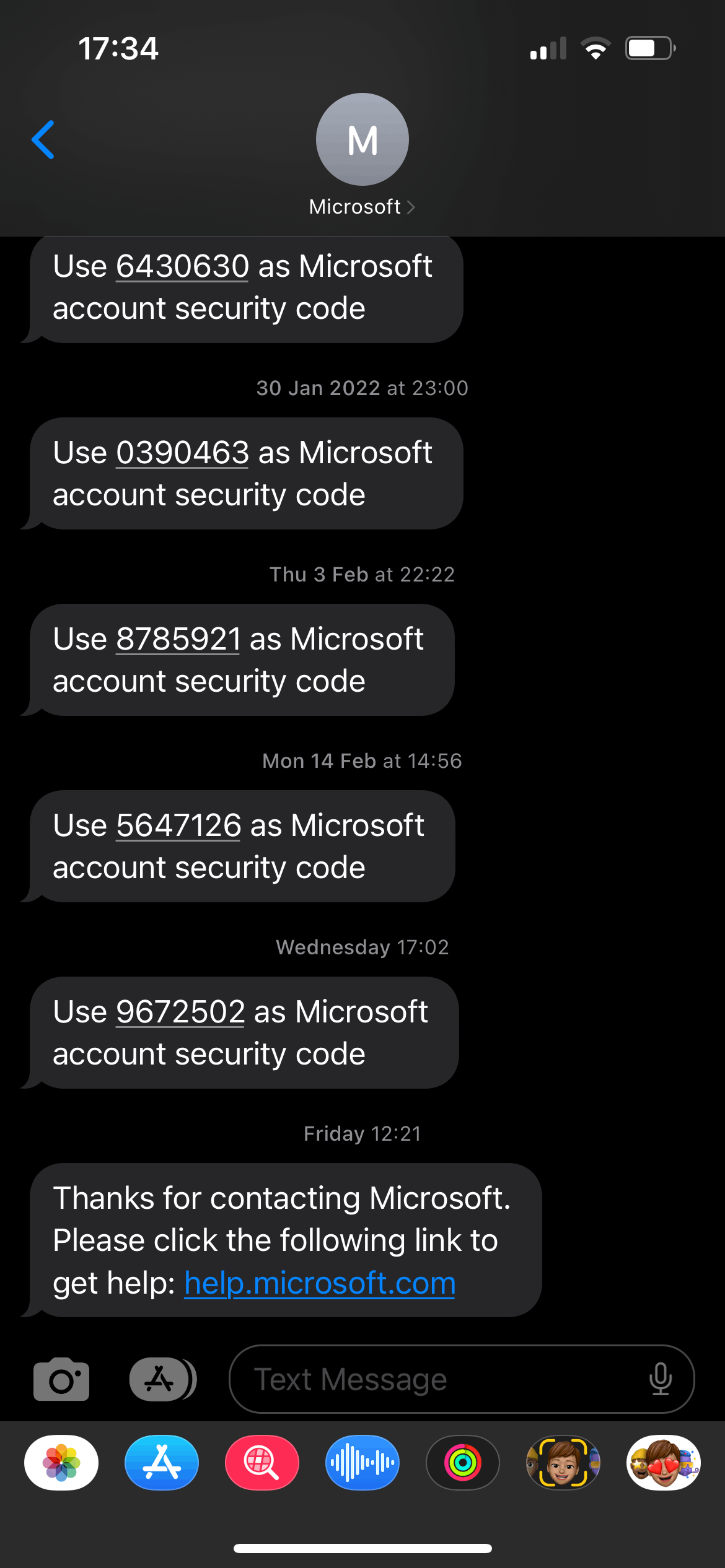Open the Microsoft contact avatar
Image resolution: width=725 pixels, height=1568 pixels.
tap(362, 139)
